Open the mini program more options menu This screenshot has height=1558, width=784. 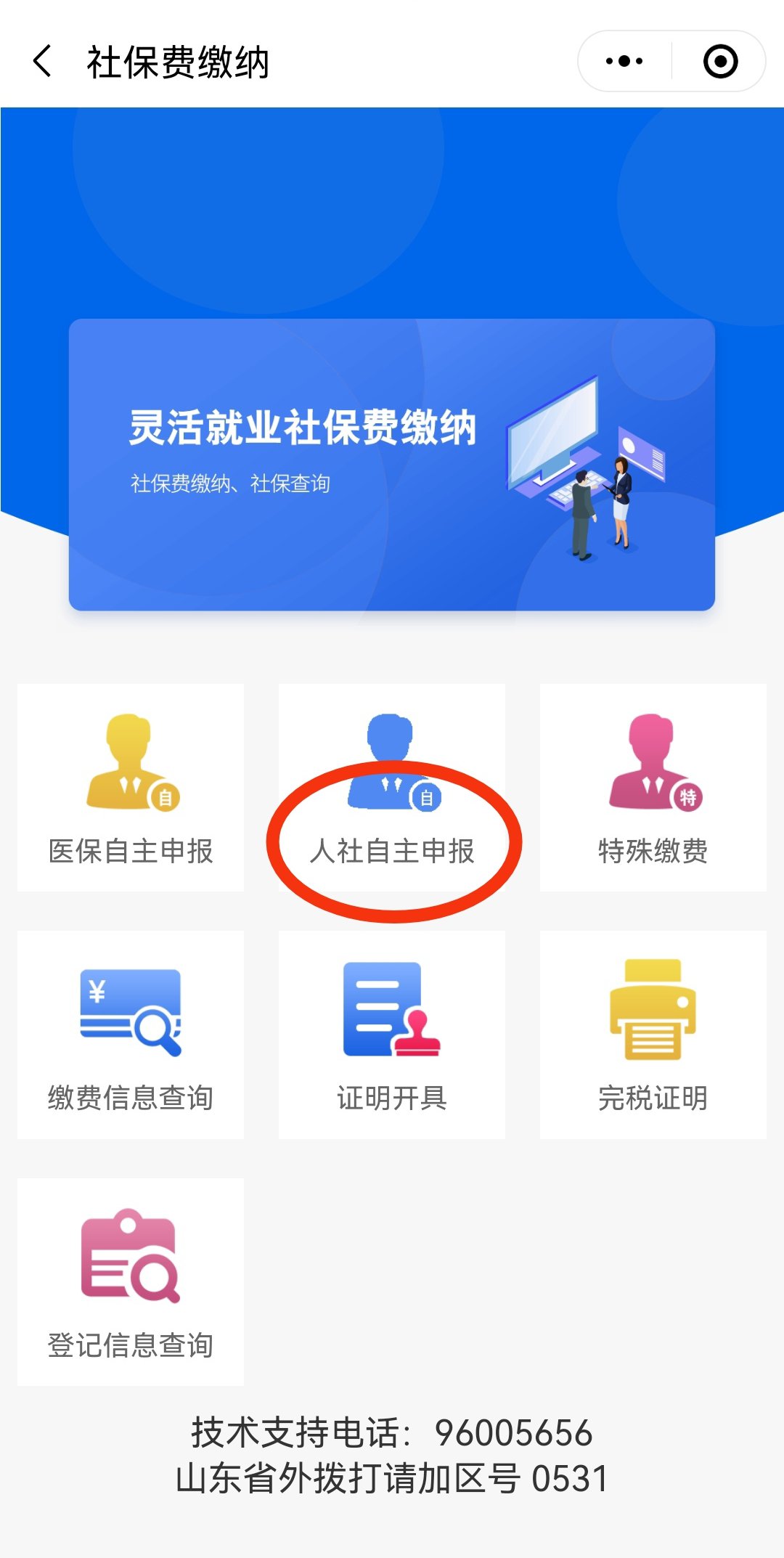[624, 61]
